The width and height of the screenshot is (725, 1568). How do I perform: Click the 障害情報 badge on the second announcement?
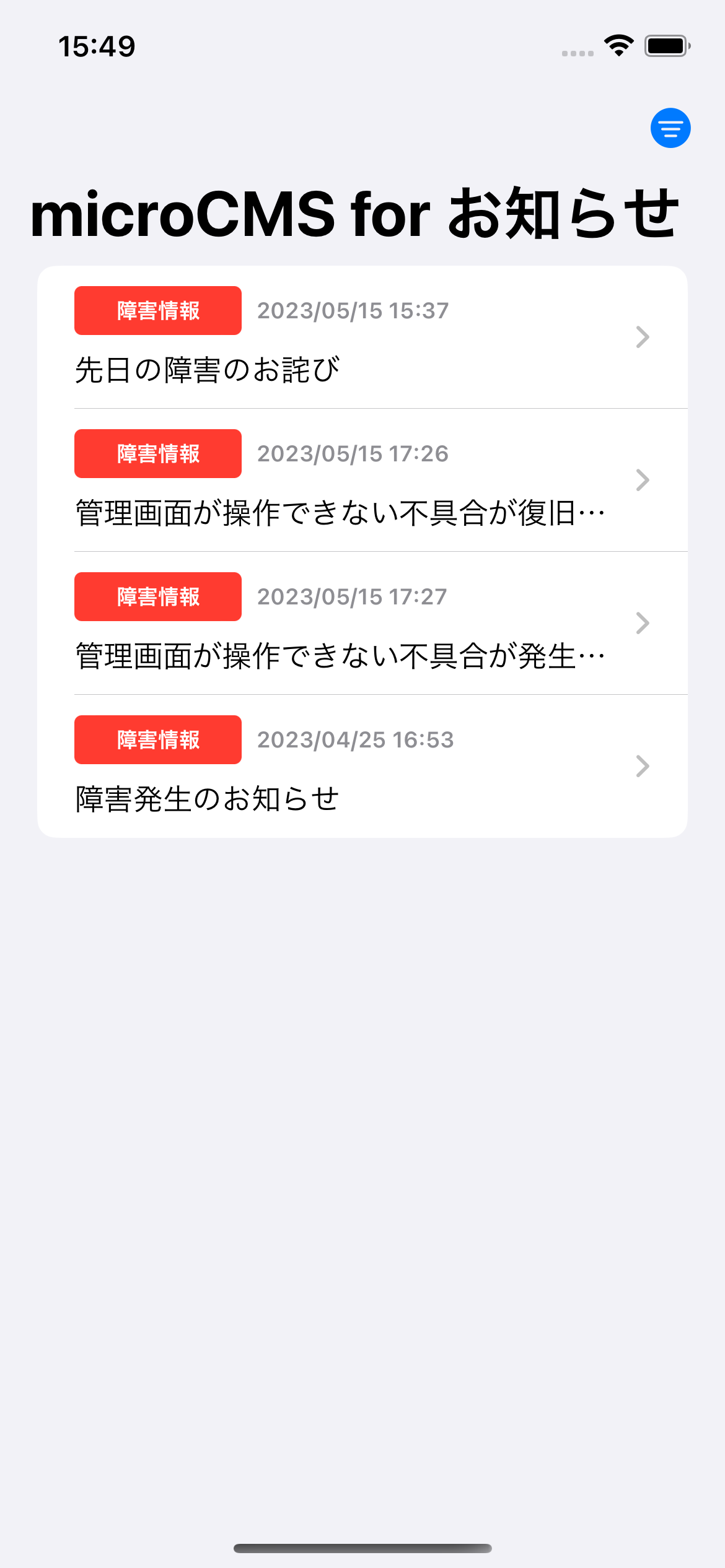tap(157, 453)
